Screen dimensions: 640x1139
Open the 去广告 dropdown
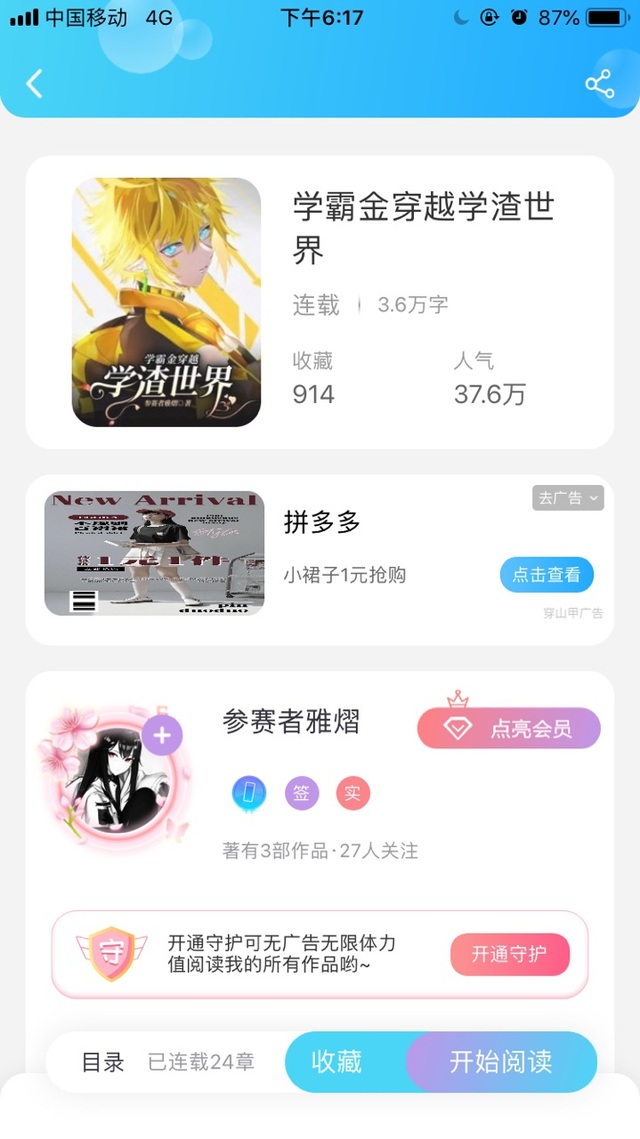coord(568,498)
